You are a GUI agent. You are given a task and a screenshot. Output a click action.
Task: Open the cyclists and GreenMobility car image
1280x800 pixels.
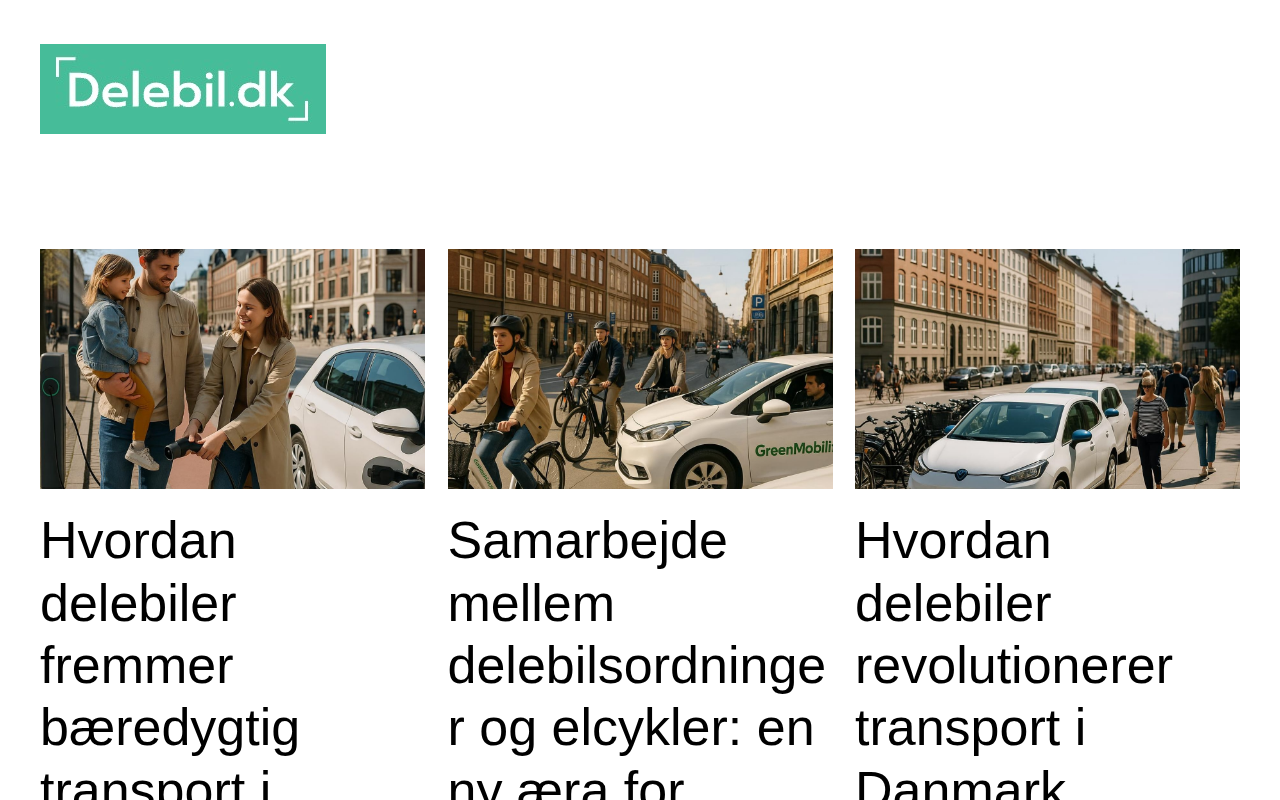[640, 369]
